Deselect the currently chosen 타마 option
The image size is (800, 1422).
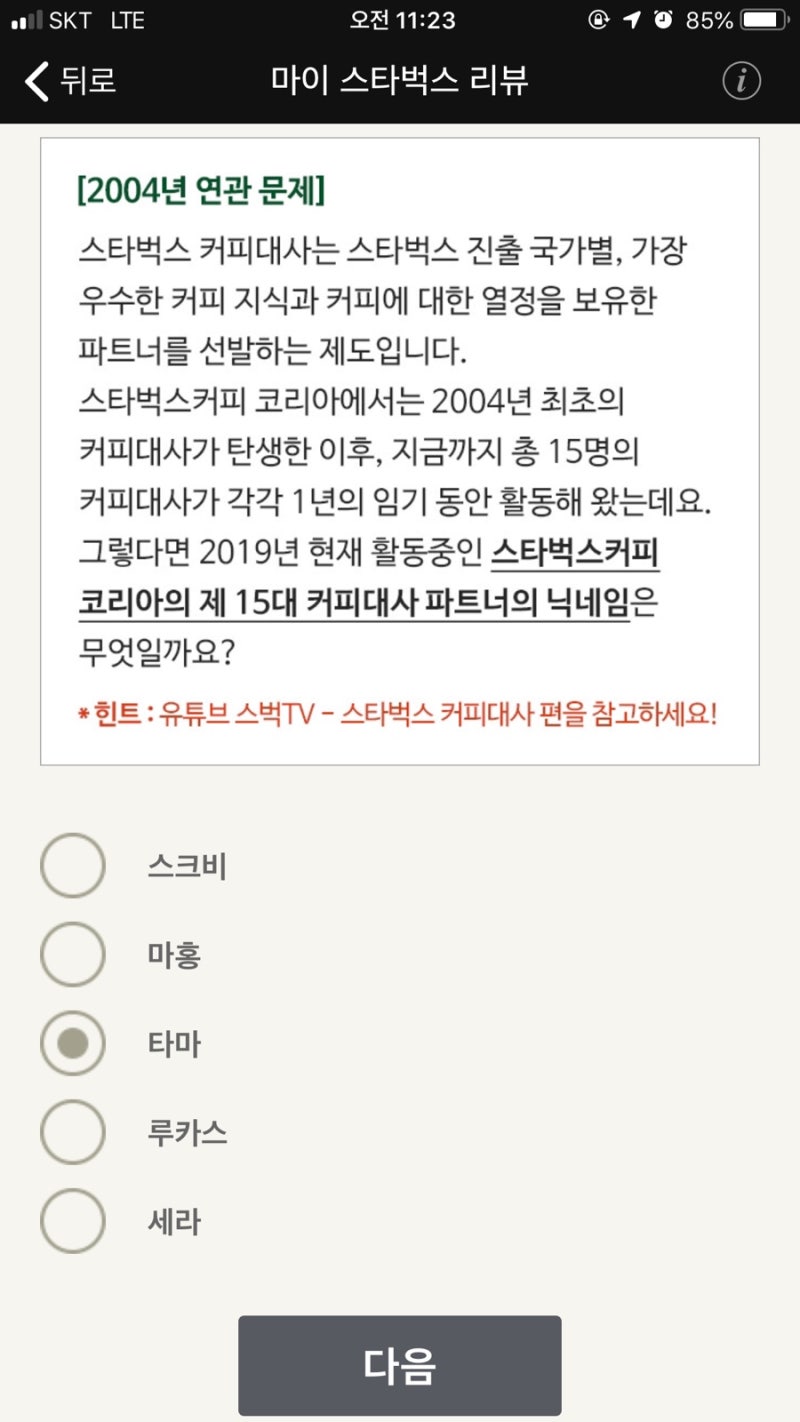[71, 1043]
